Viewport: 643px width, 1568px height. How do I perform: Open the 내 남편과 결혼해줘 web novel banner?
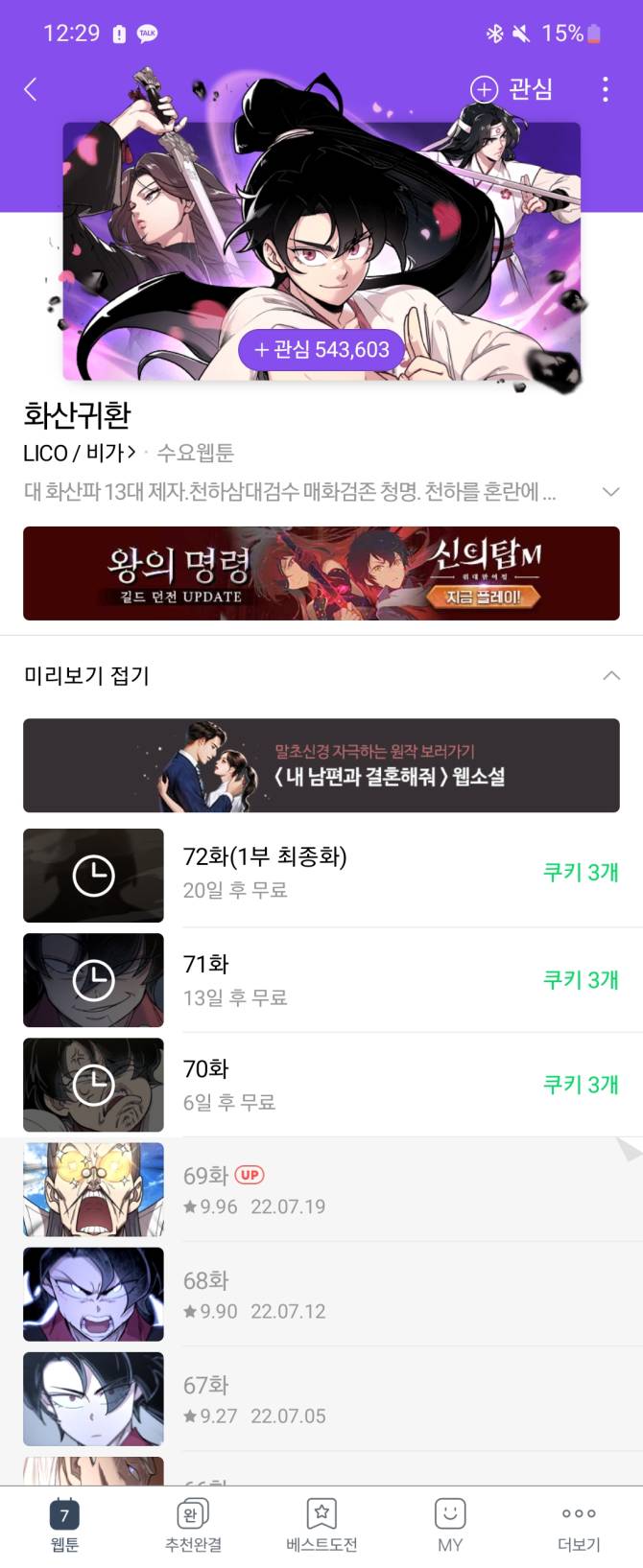[321, 765]
